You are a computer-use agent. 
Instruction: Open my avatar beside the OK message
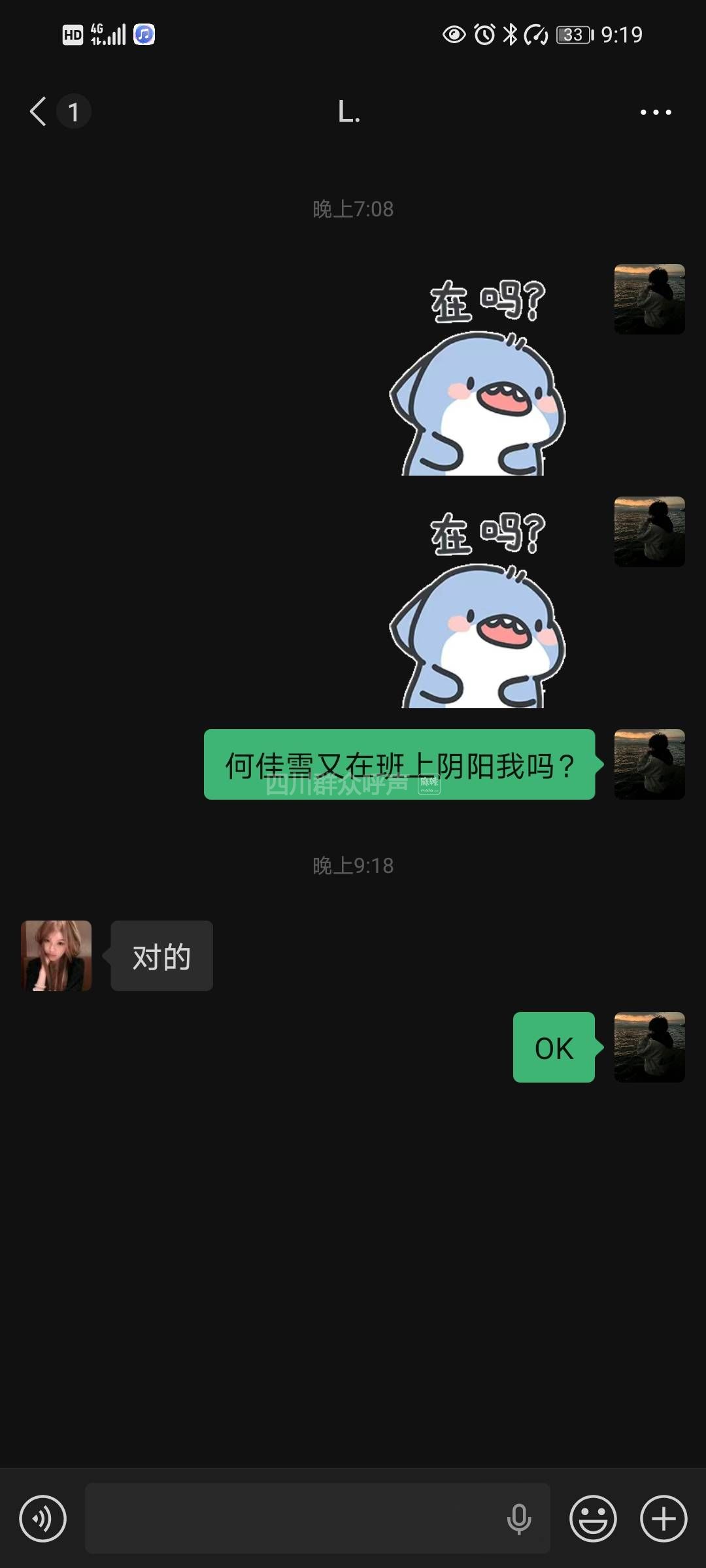(649, 1047)
